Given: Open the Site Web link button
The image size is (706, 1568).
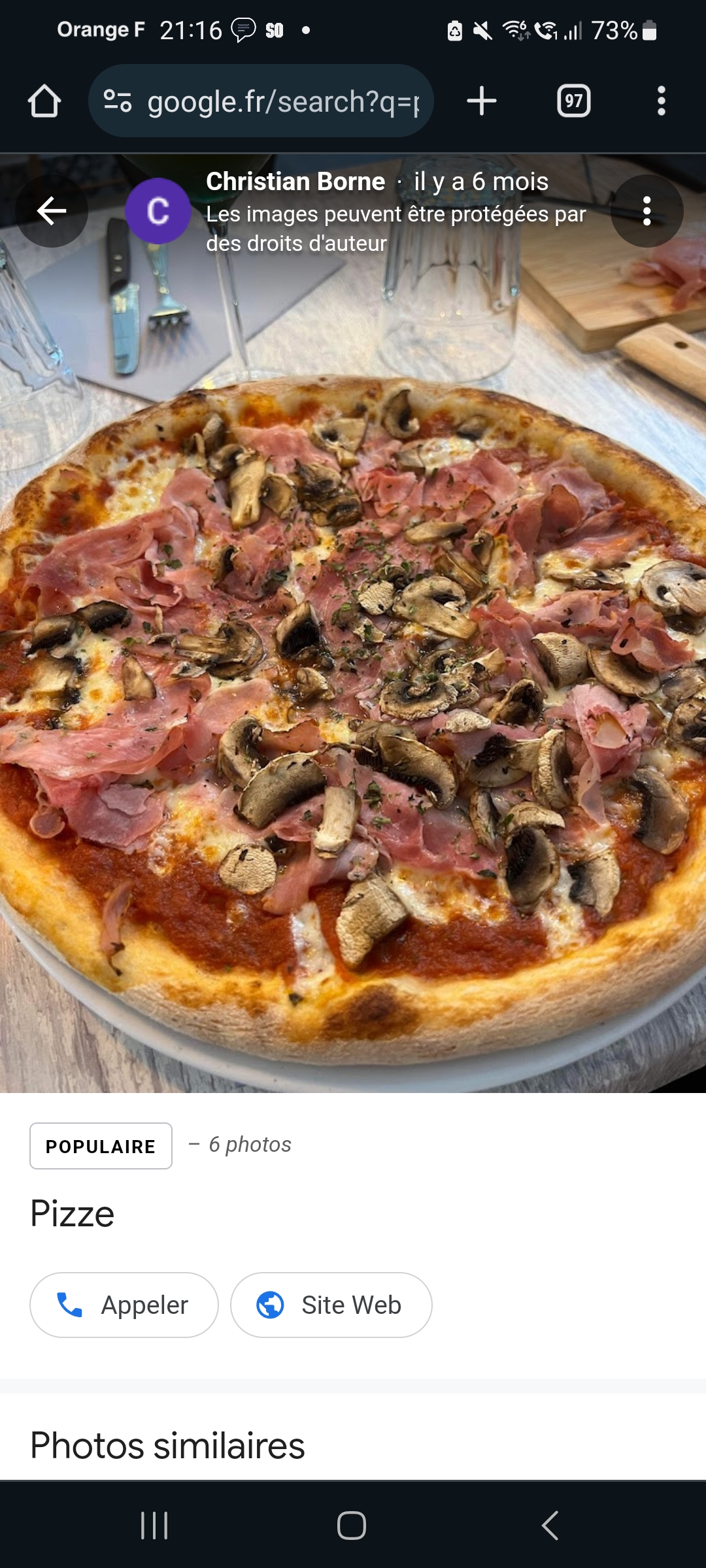Looking at the screenshot, I should tap(331, 1305).
